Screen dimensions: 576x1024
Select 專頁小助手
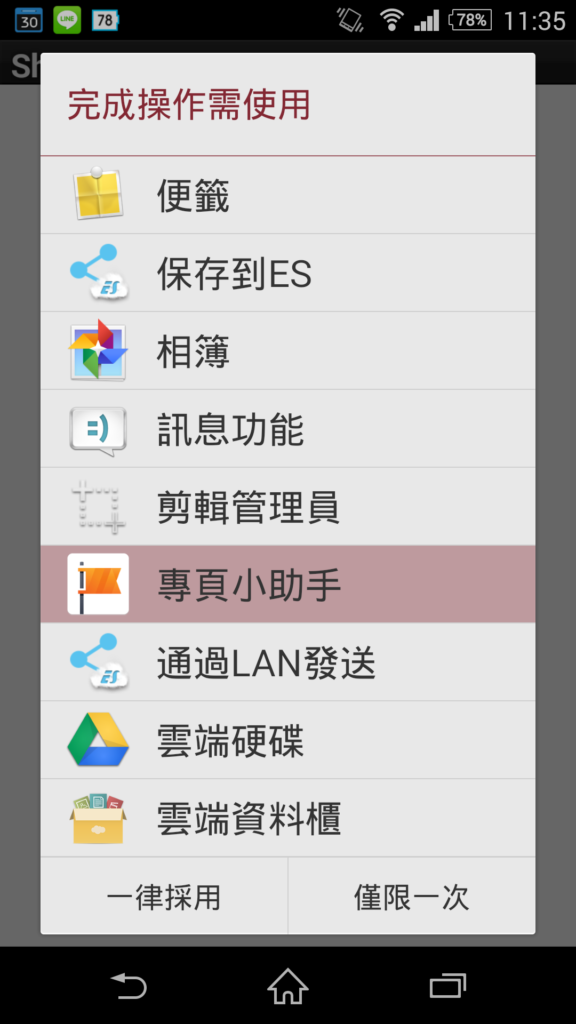pyautogui.click(x=287, y=584)
